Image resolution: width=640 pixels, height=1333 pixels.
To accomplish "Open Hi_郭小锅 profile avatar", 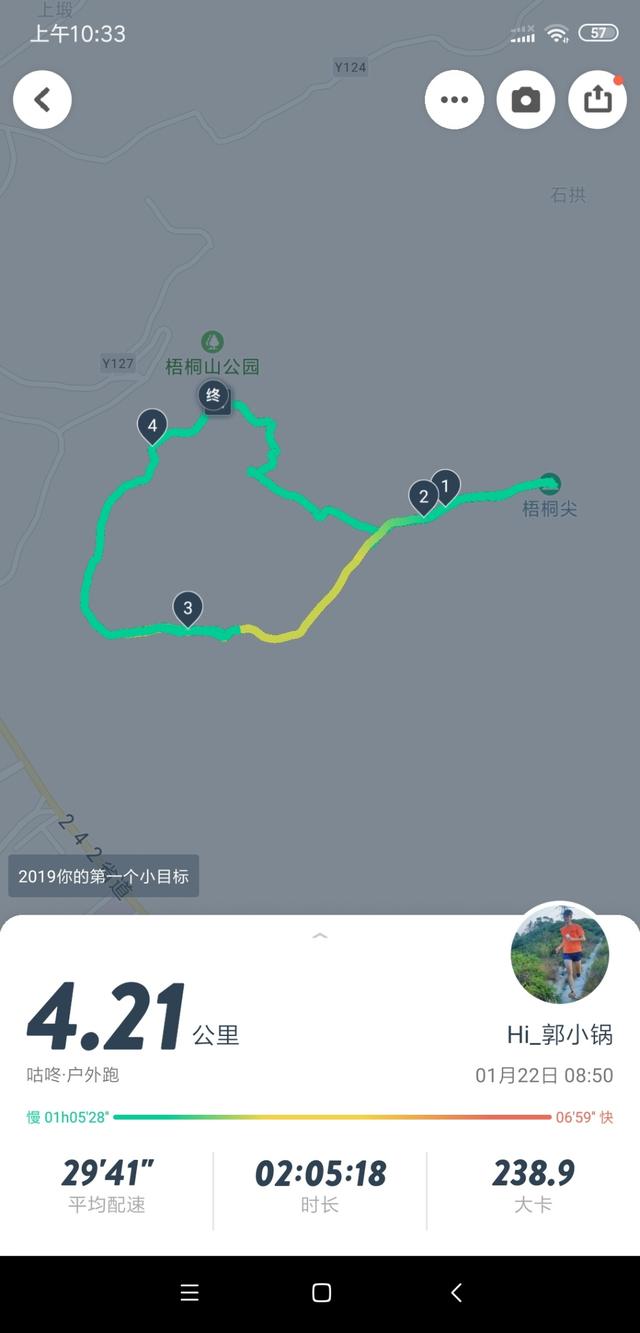I will (x=559, y=952).
